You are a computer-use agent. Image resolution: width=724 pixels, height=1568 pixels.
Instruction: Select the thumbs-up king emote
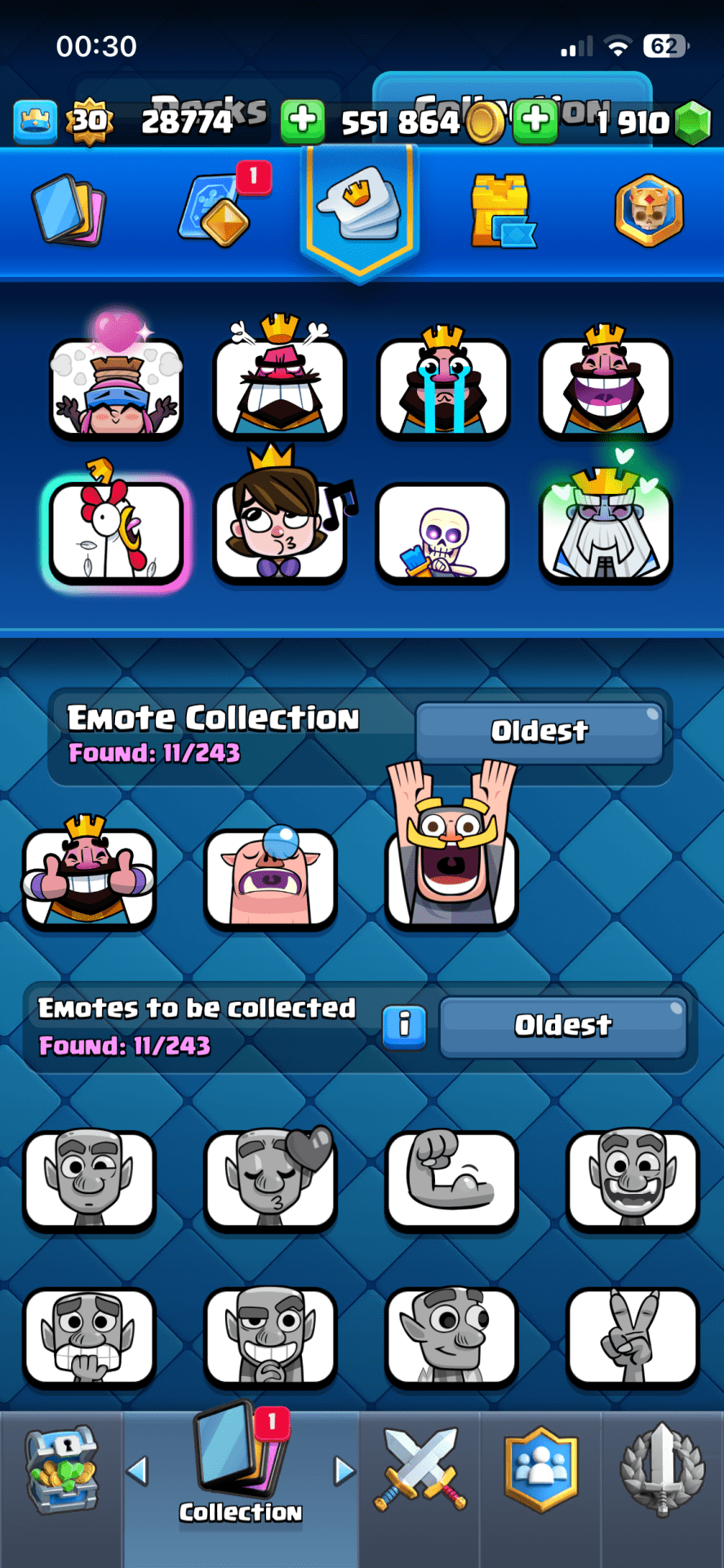[x=89, y=878]
